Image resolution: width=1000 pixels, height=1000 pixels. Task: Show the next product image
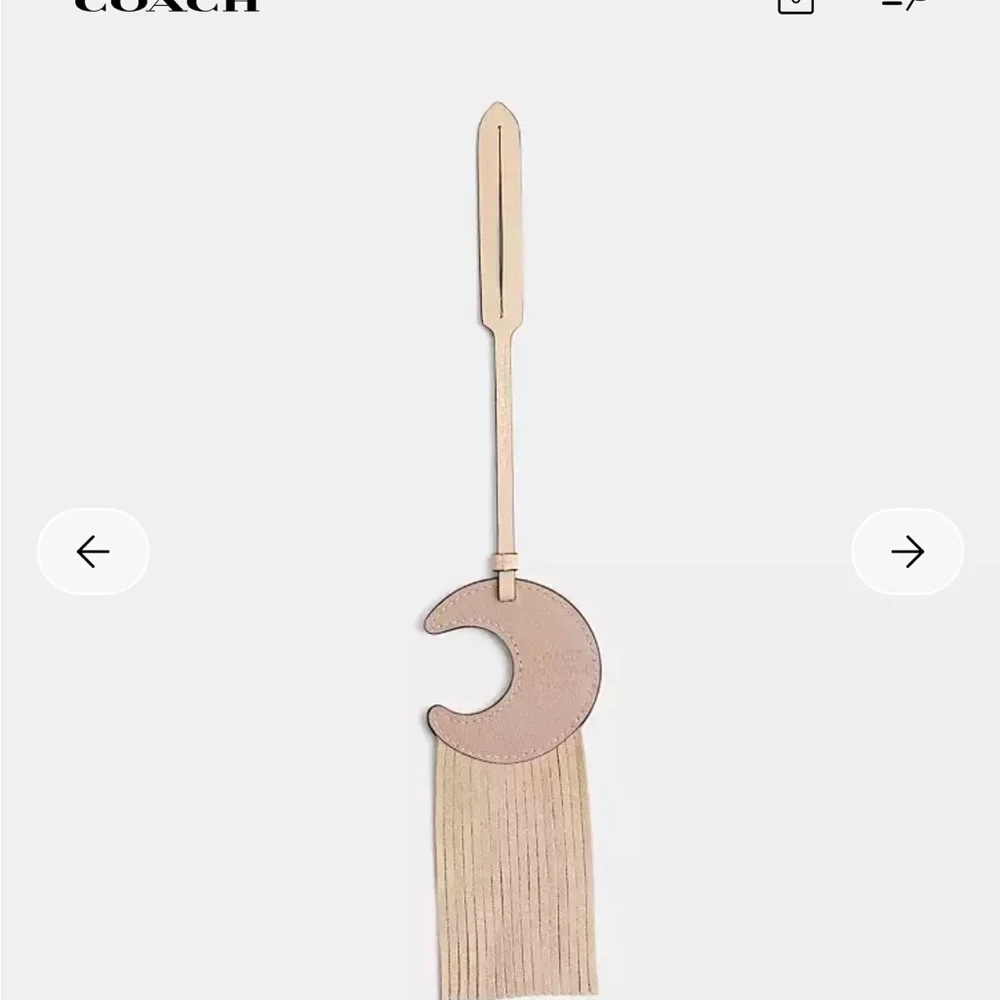(907, 551)
